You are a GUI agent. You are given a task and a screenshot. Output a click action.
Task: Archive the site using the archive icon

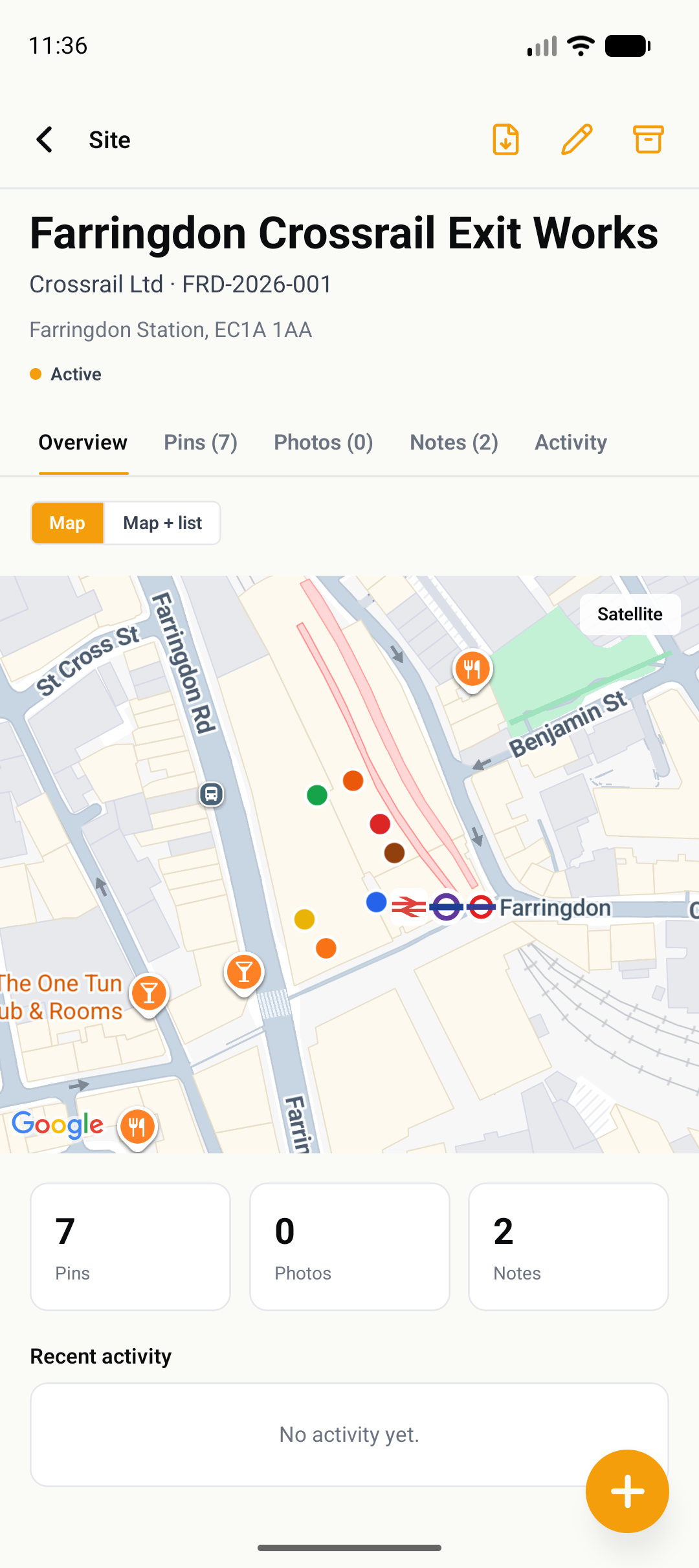[648, 139]
